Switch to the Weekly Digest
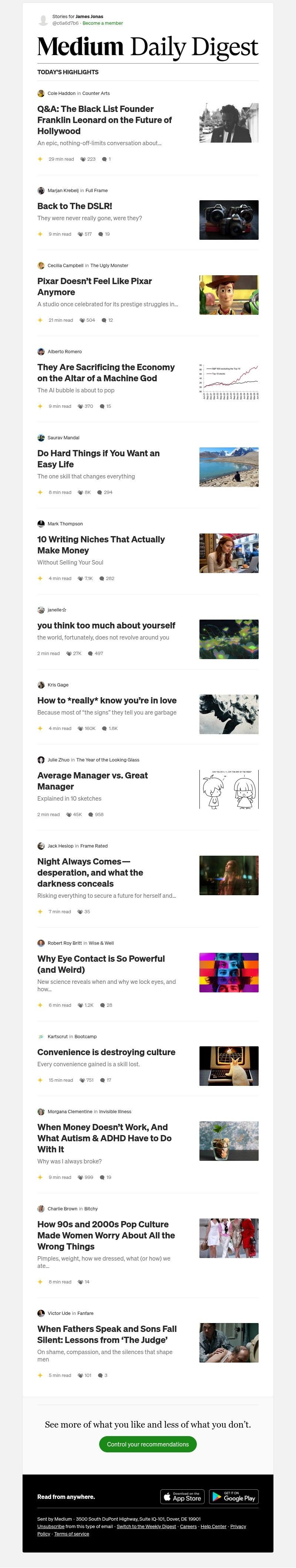Image resolution: width=296 pixels, height=1568 pixels. (x=146, y=1526)
